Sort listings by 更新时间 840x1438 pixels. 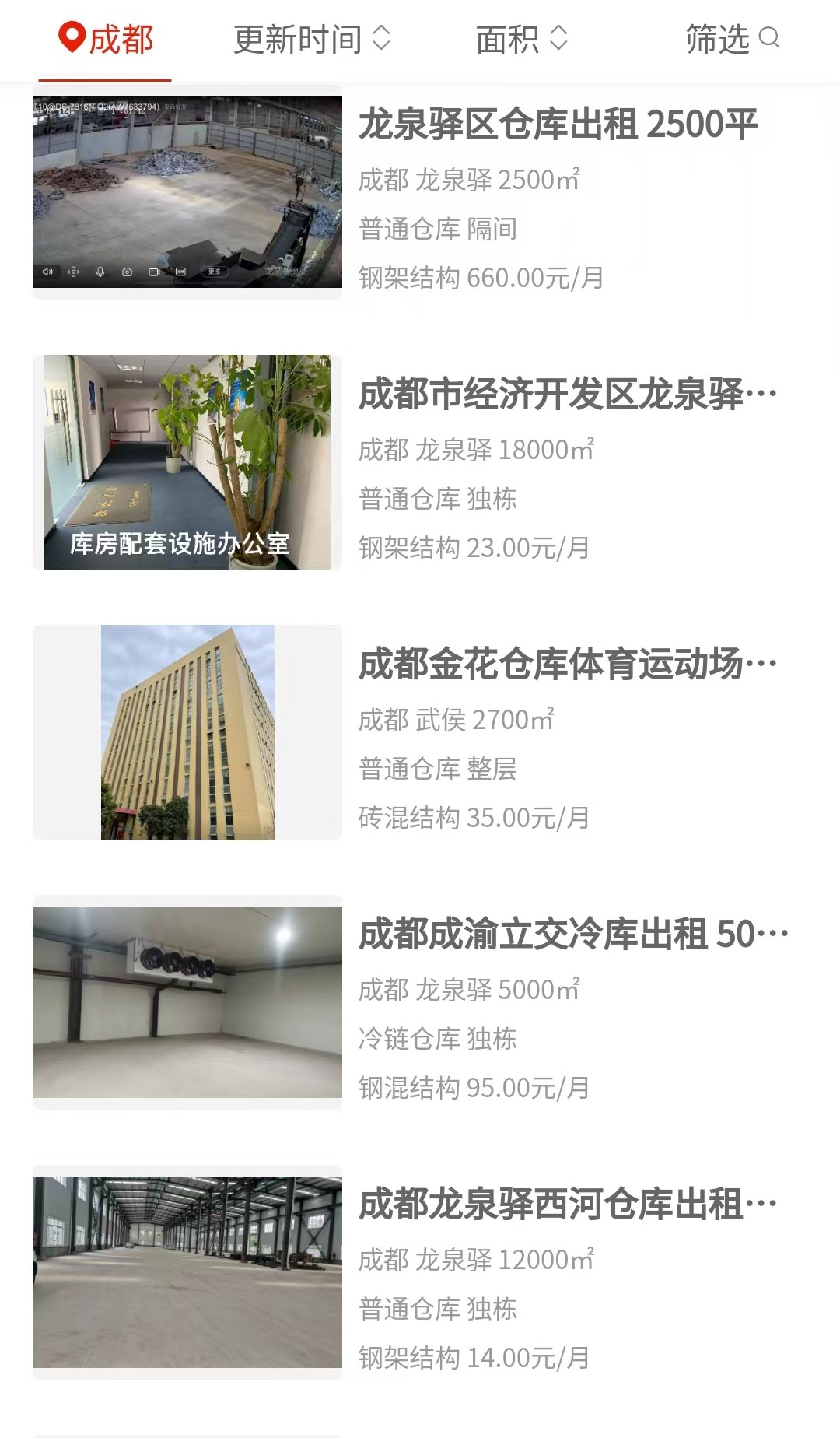312,39
